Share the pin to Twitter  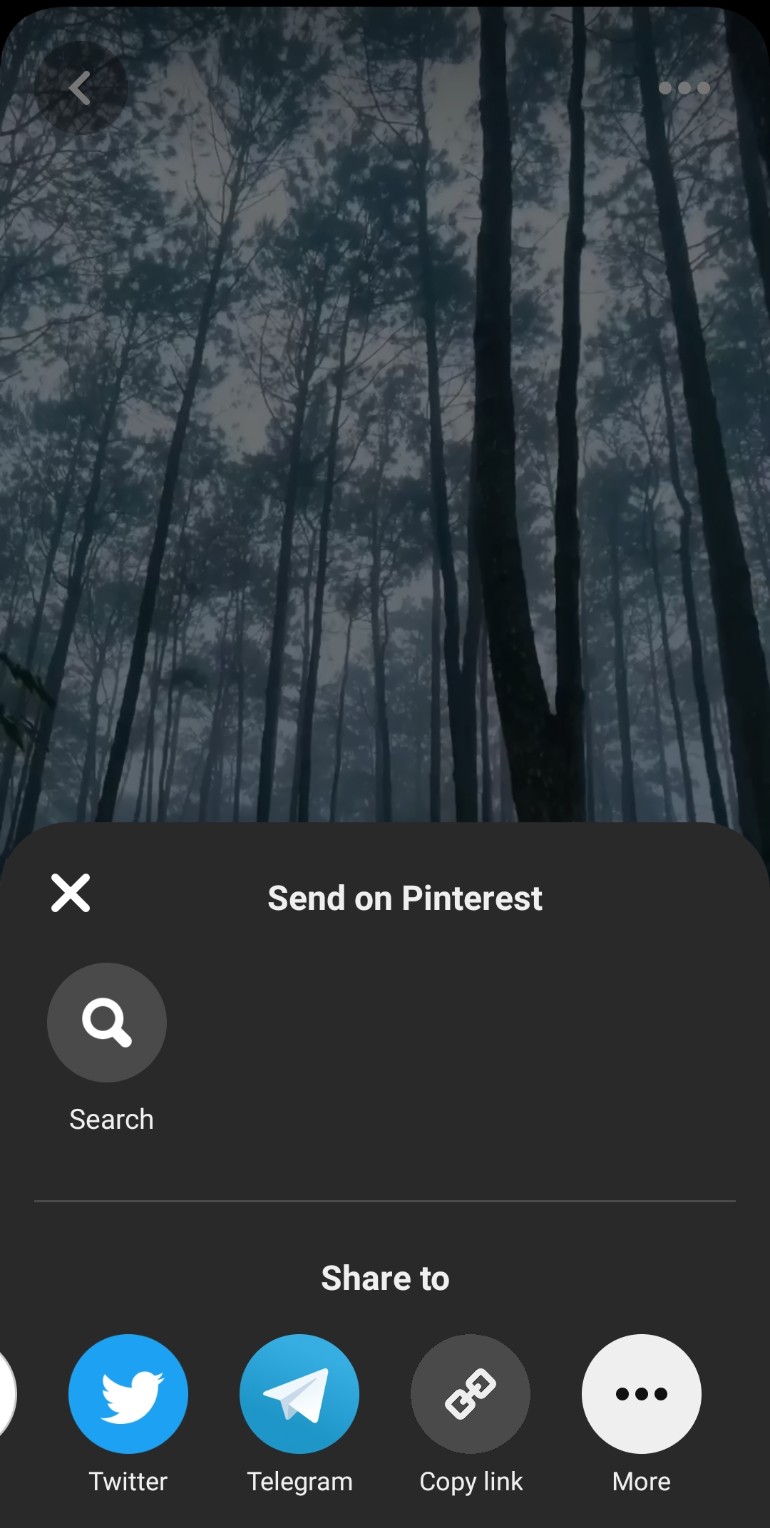(x=128, y=1393)
